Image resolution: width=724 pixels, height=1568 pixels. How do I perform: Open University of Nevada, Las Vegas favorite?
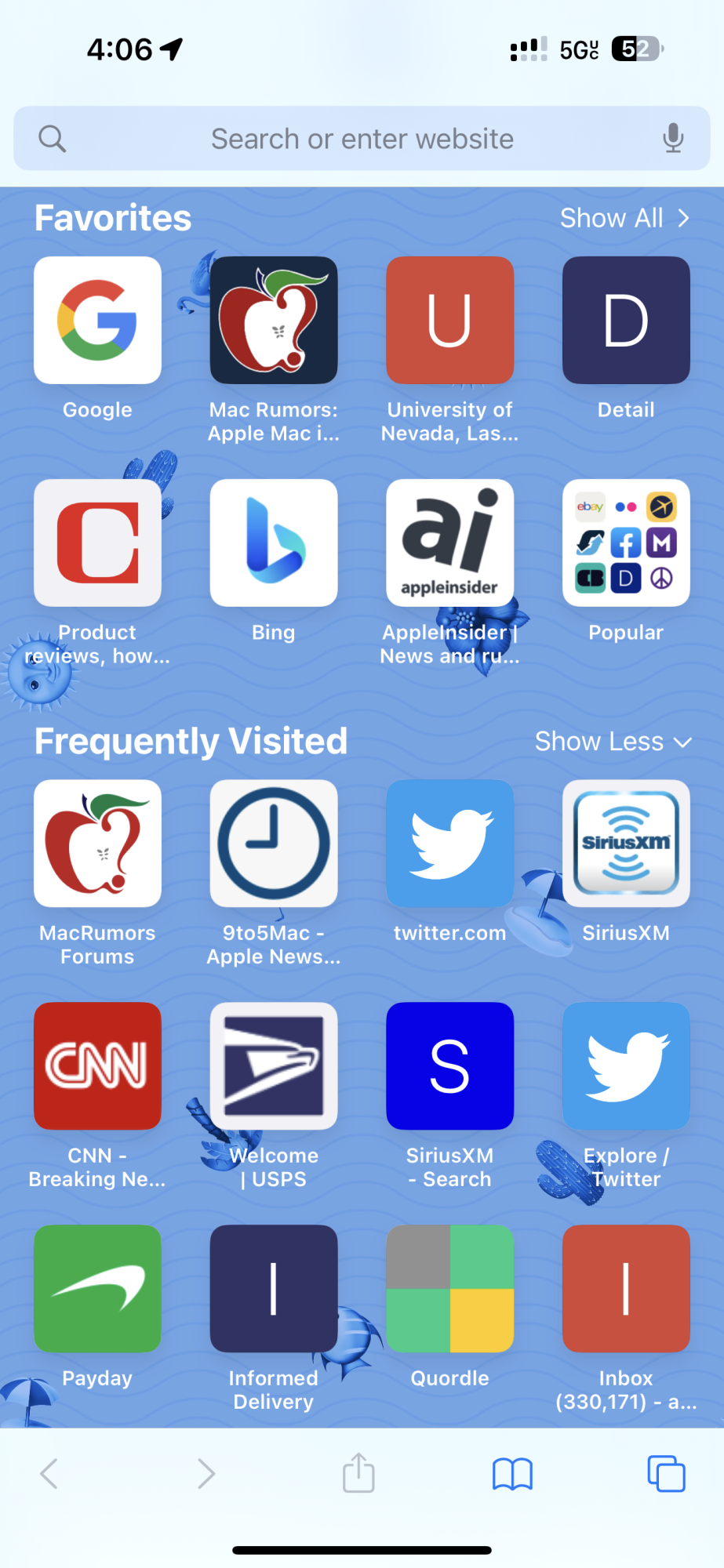449,321
